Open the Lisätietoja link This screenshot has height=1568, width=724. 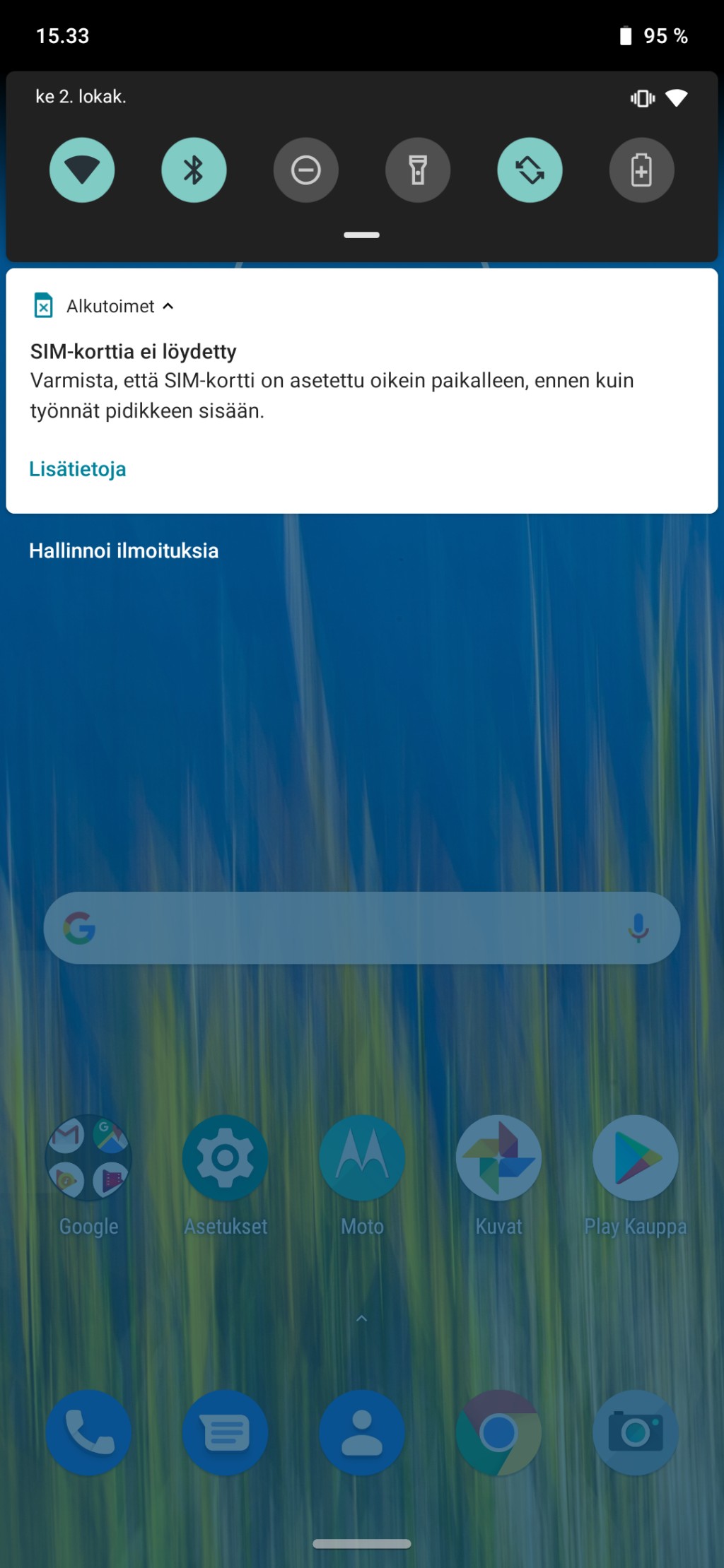[x=78, y=469]
